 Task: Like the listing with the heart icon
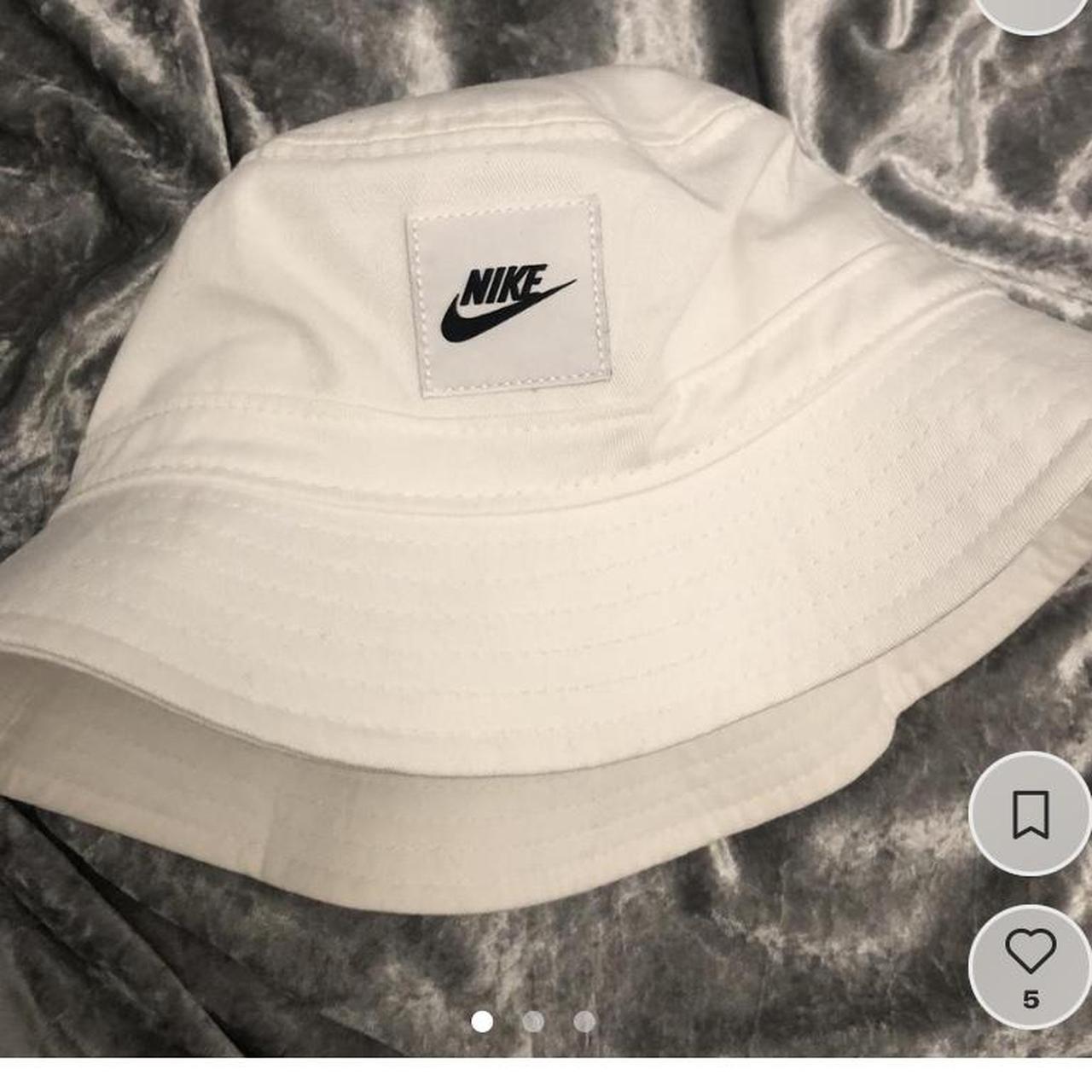pyautogui.click(x=1030, y=952)
